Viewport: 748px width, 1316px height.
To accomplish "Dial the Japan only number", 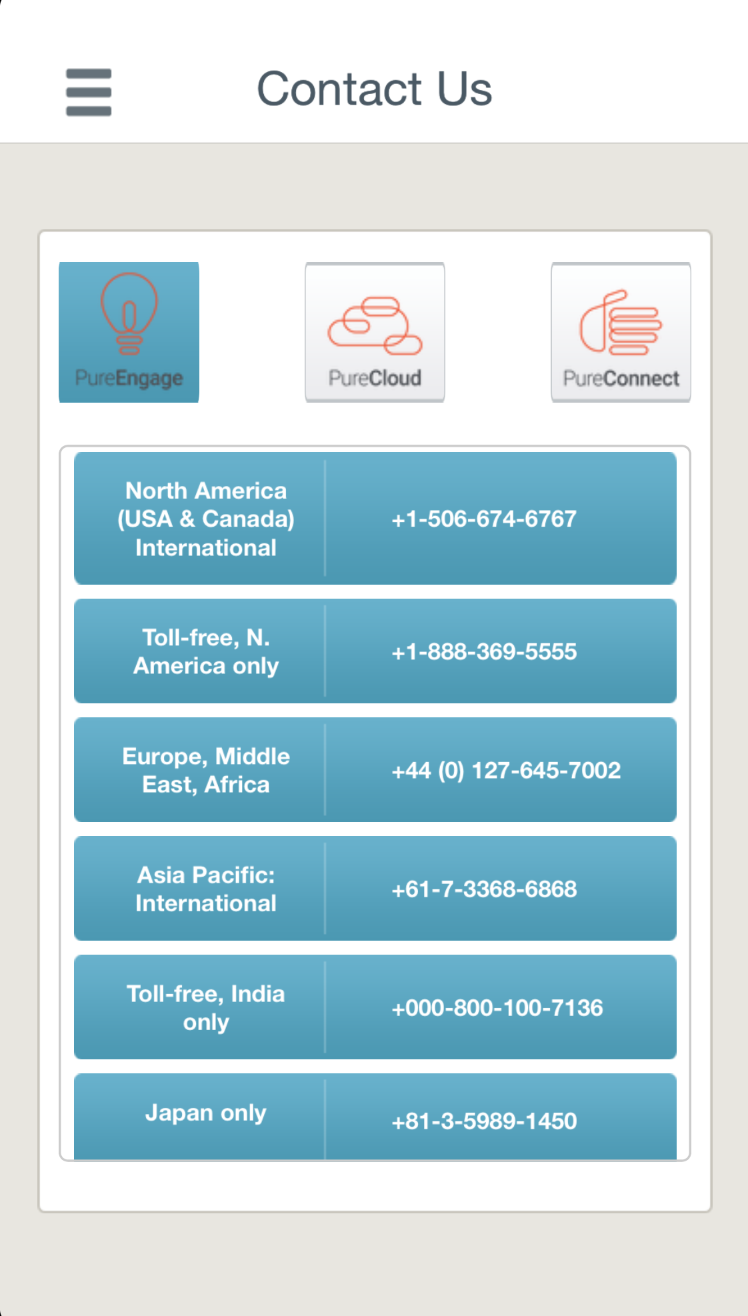I will click(x=484, y=1121).
